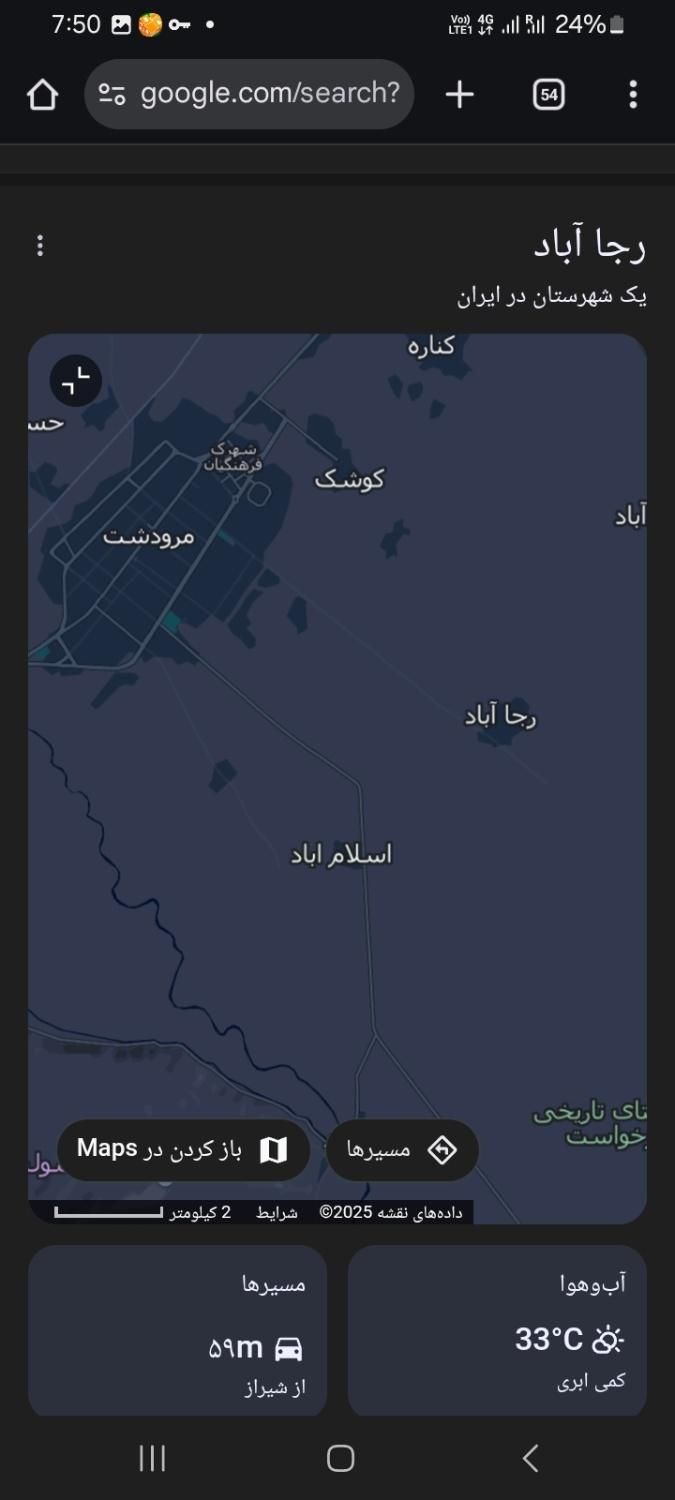The image size is (675, 1500).
Task: Show recent apps from the navigation bar
Action: [x=152, y=1458]
